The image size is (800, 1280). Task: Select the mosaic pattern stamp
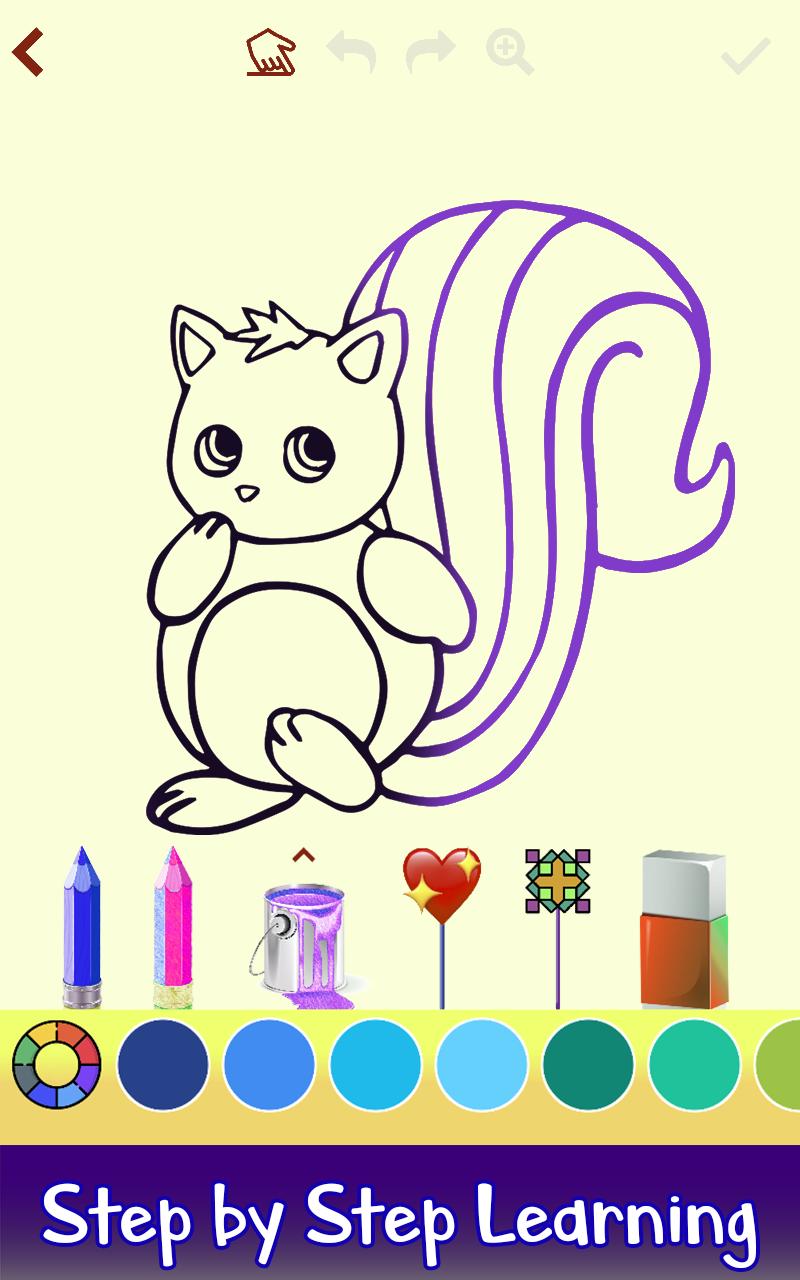tap(558, 882)
